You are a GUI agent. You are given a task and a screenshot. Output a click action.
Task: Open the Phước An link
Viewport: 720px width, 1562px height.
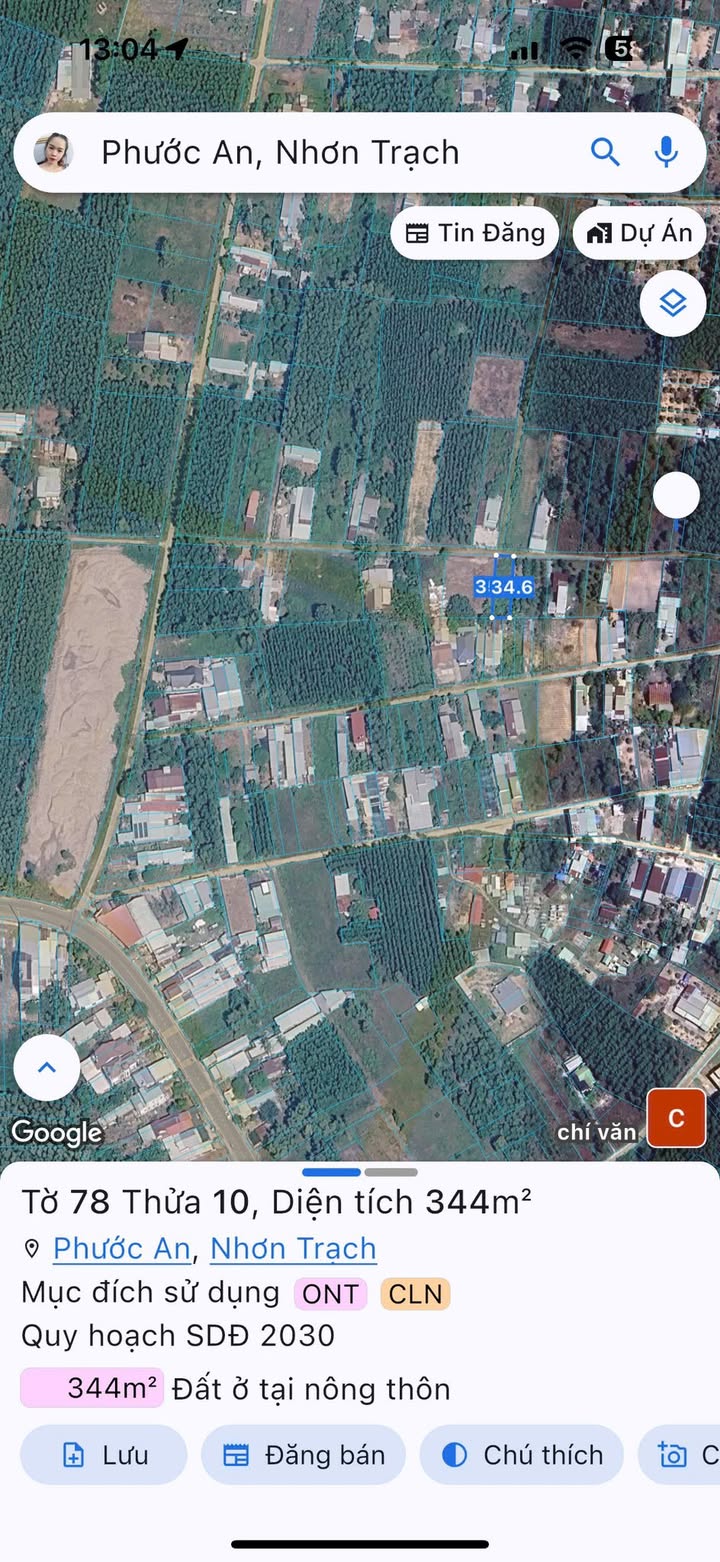[x=121, y=1248]
